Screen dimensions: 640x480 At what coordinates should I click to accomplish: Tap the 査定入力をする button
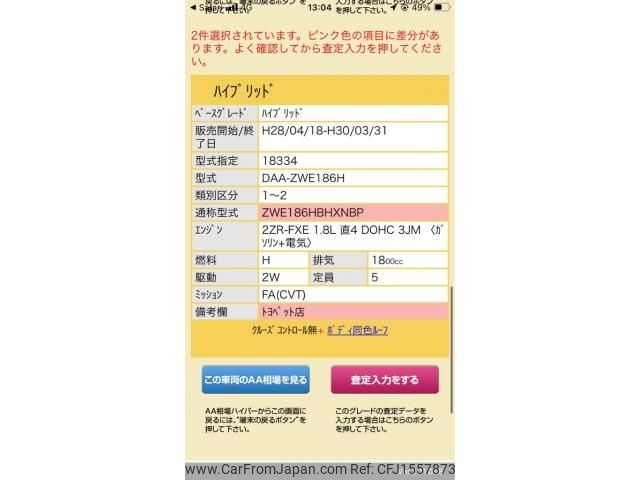pyautogui.click(x=384, y=380)
